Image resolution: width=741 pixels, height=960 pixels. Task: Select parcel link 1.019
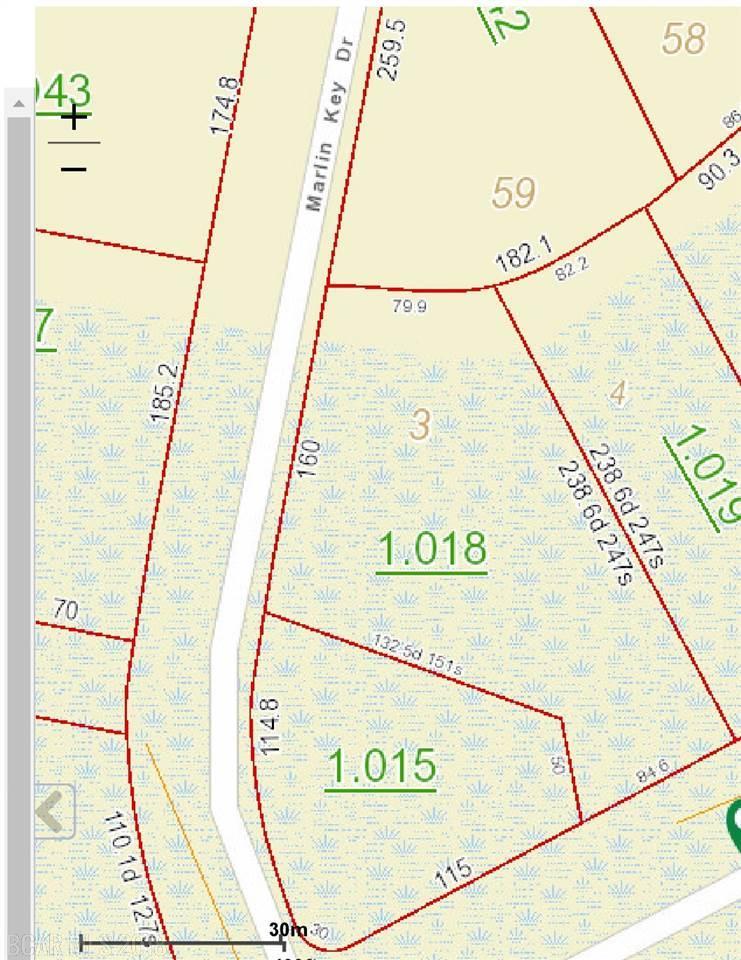tap(704, 474)
